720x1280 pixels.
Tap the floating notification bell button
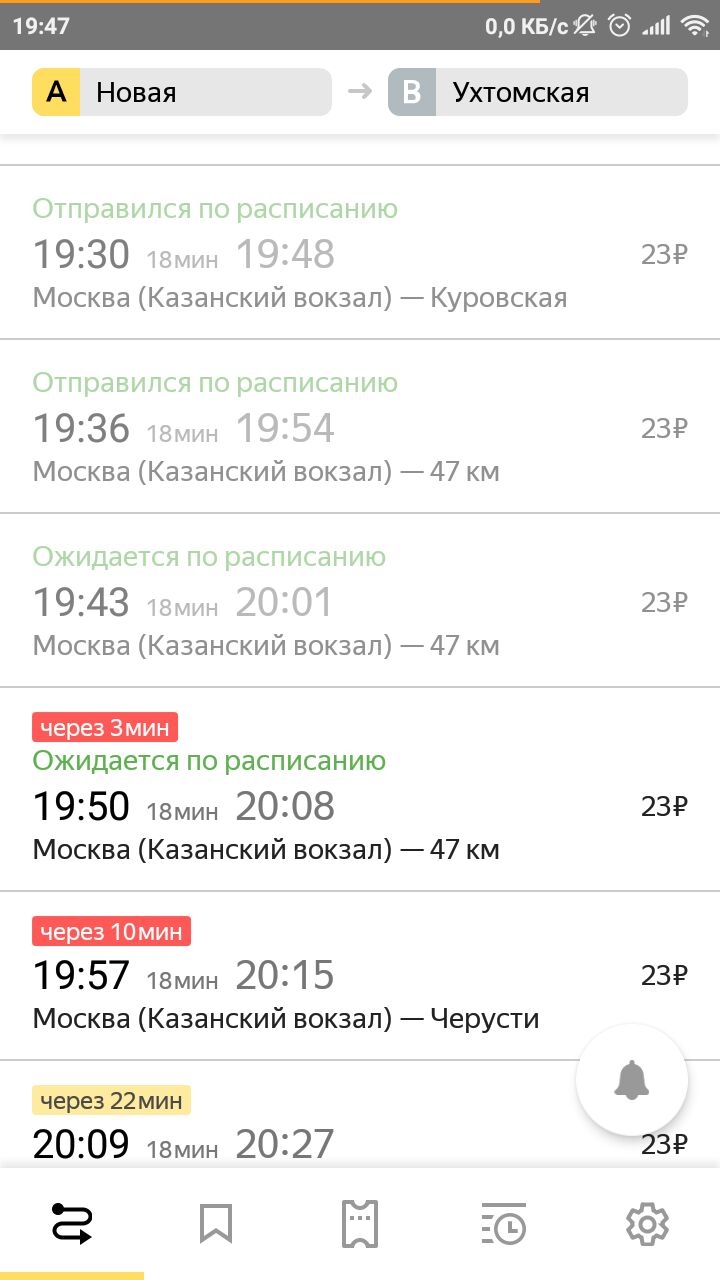point(632,1080)
